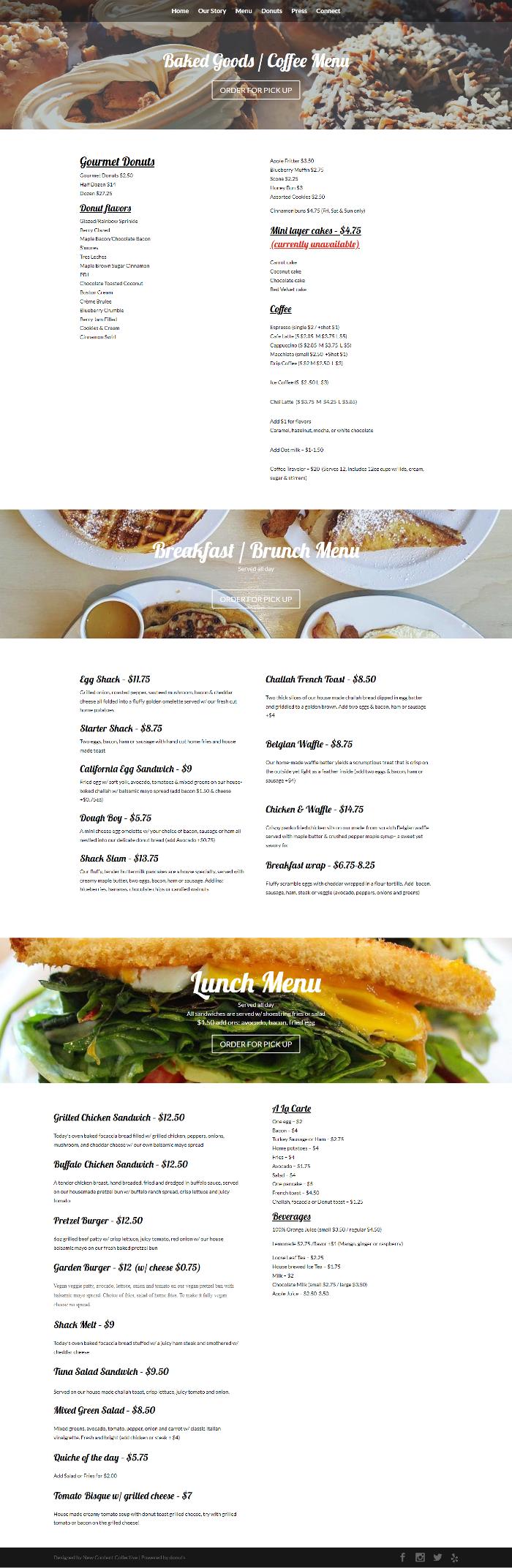Visit the Press page

(x=299, y=11)
